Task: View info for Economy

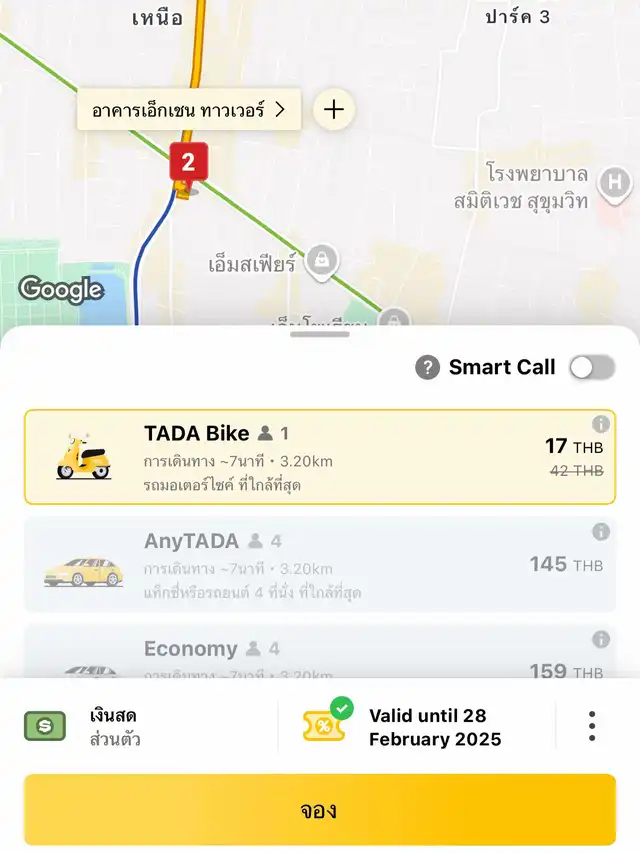Action: 601,639
